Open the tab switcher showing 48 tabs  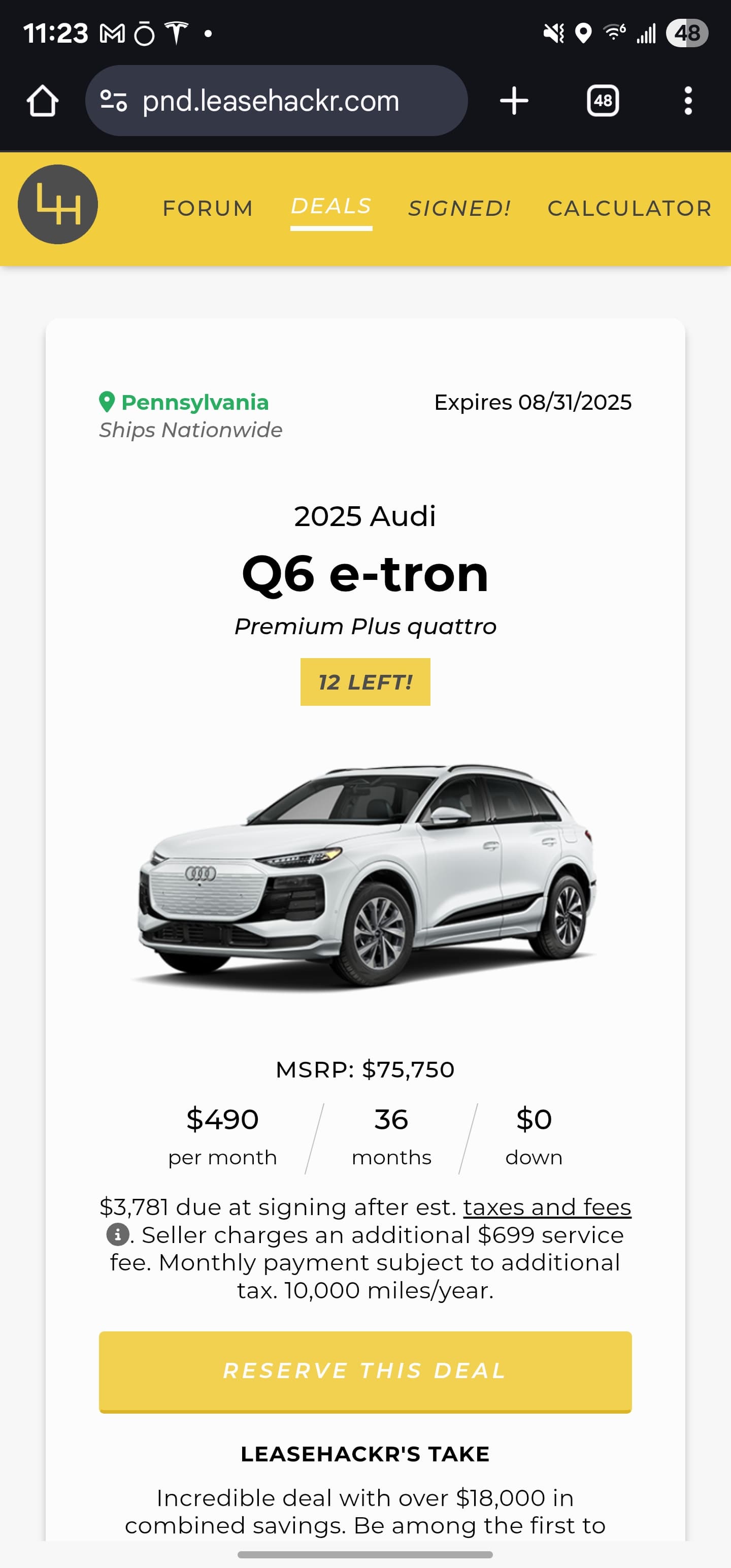pos(603,101)
